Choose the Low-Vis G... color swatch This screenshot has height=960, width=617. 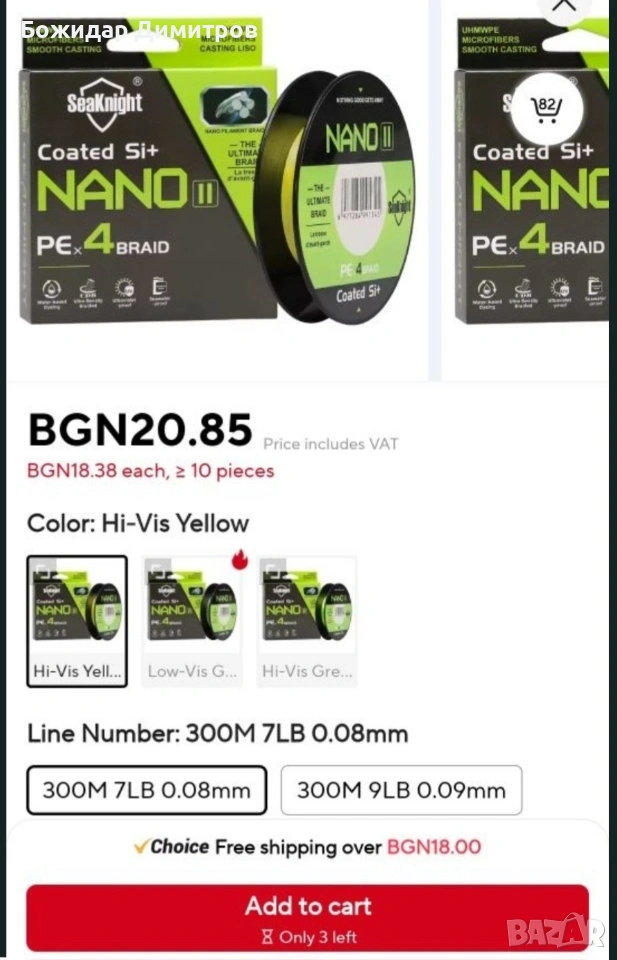click(193, 621)
